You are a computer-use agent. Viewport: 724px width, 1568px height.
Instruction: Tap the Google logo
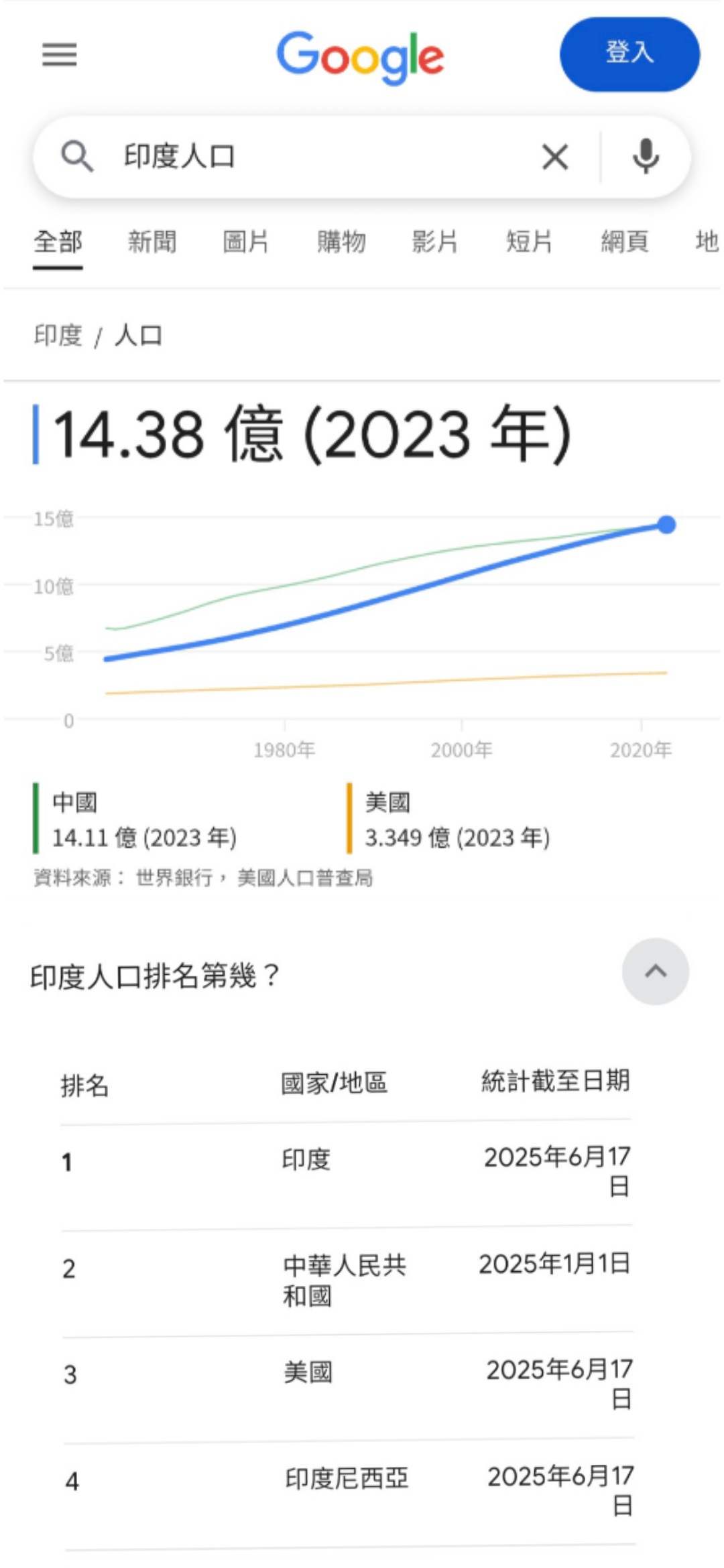[x=361, y=56]
